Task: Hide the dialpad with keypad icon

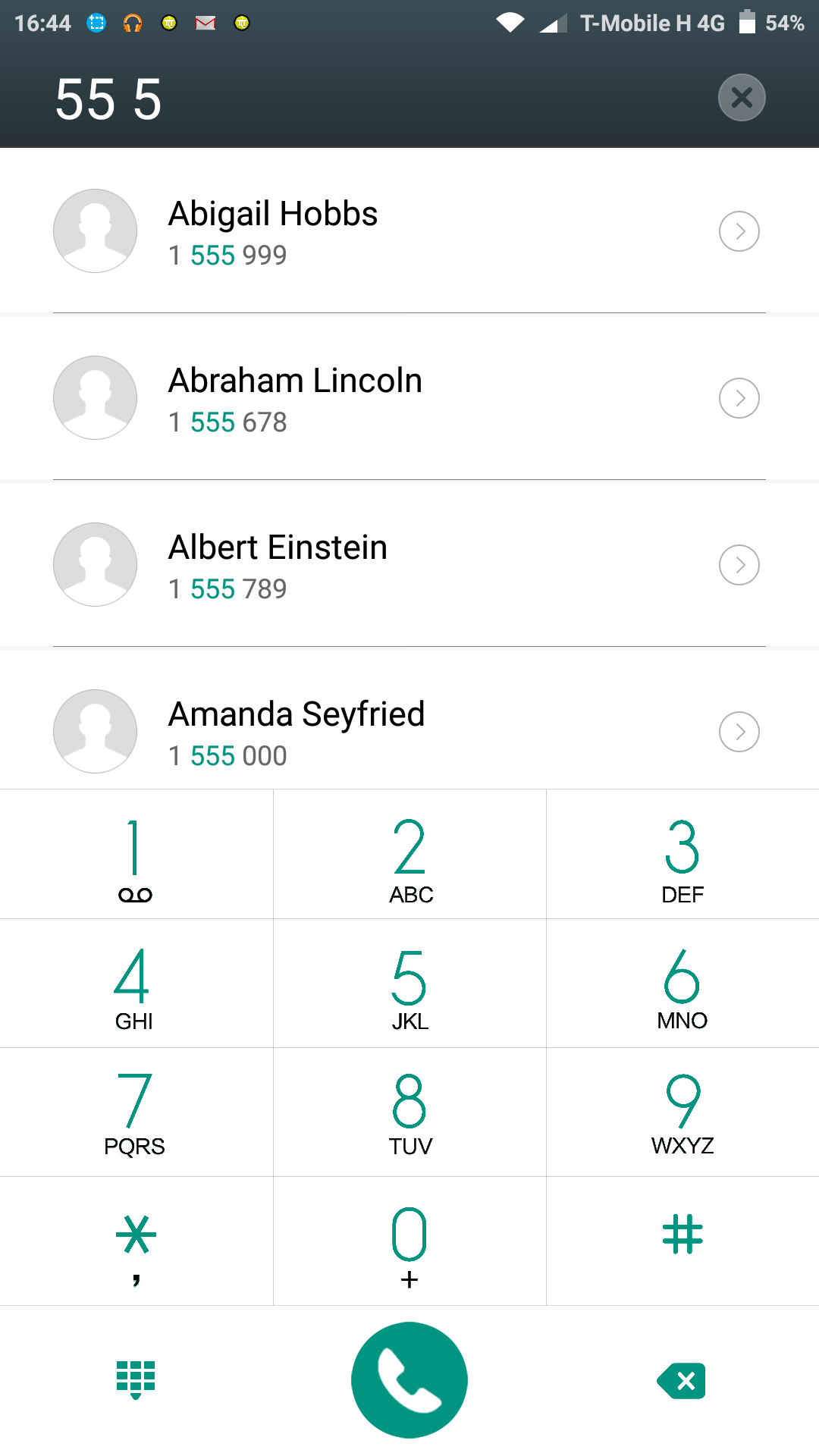Action: click(136, 1379)
